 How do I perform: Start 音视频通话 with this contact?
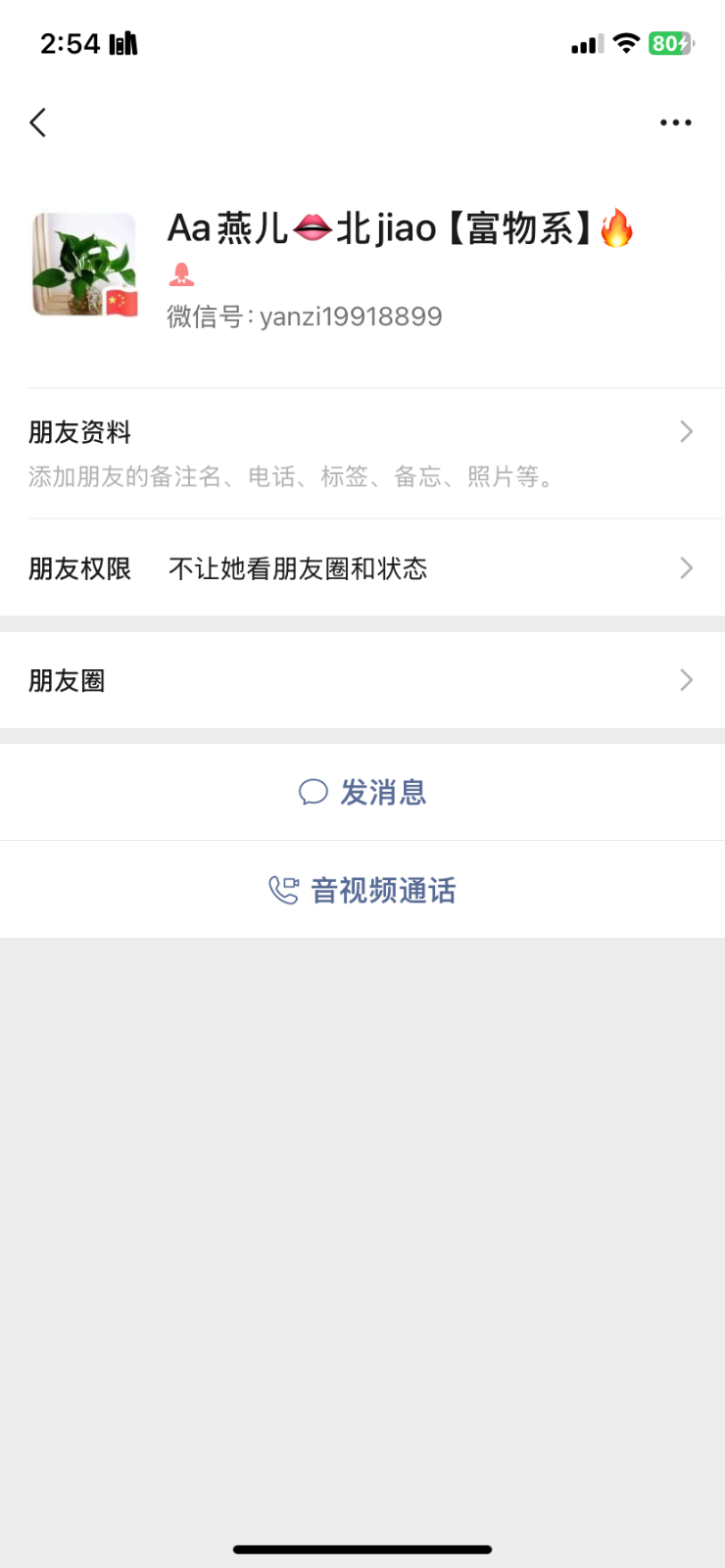click(362, 890)
